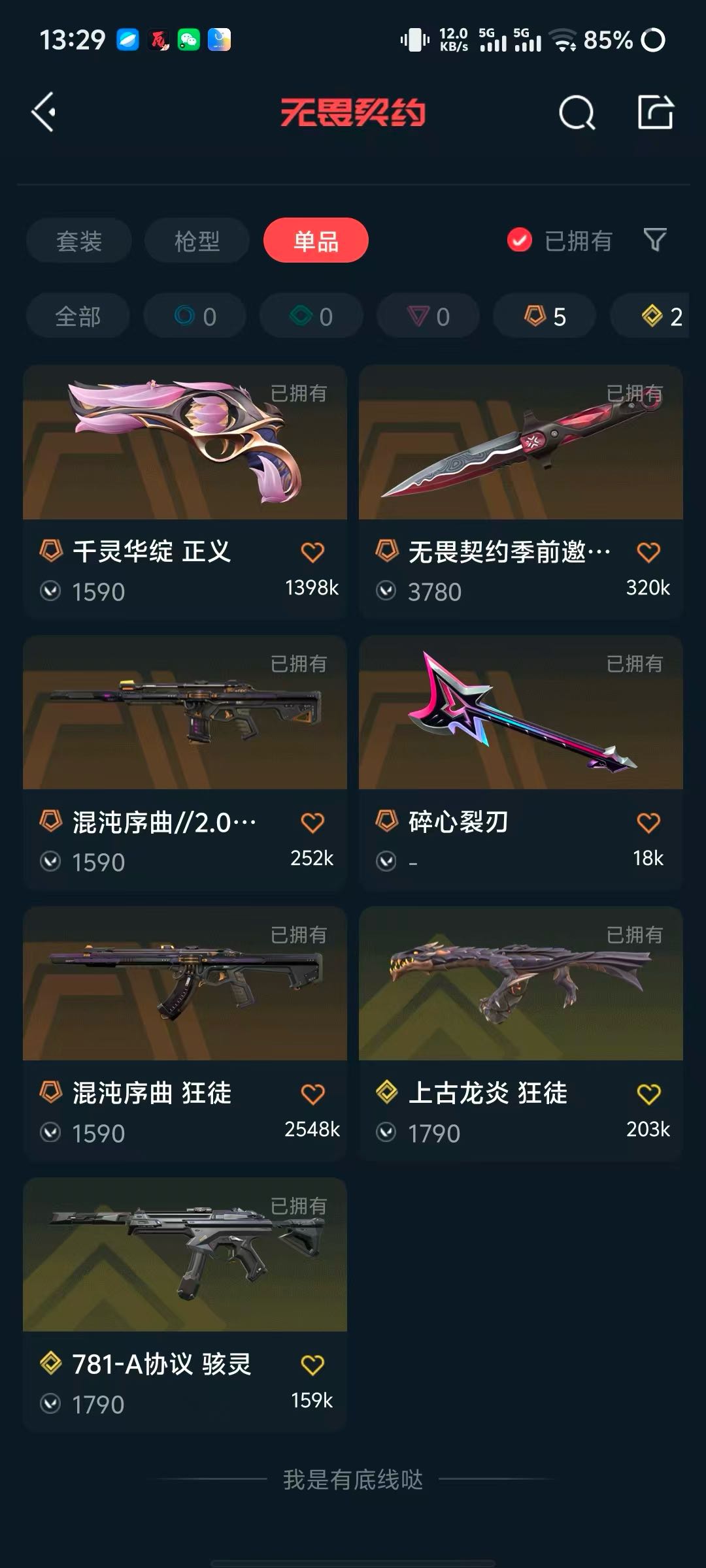Viewport: 706px width, 1568px height.
Task: Select the 单品 tab
Action: point(316,240)
